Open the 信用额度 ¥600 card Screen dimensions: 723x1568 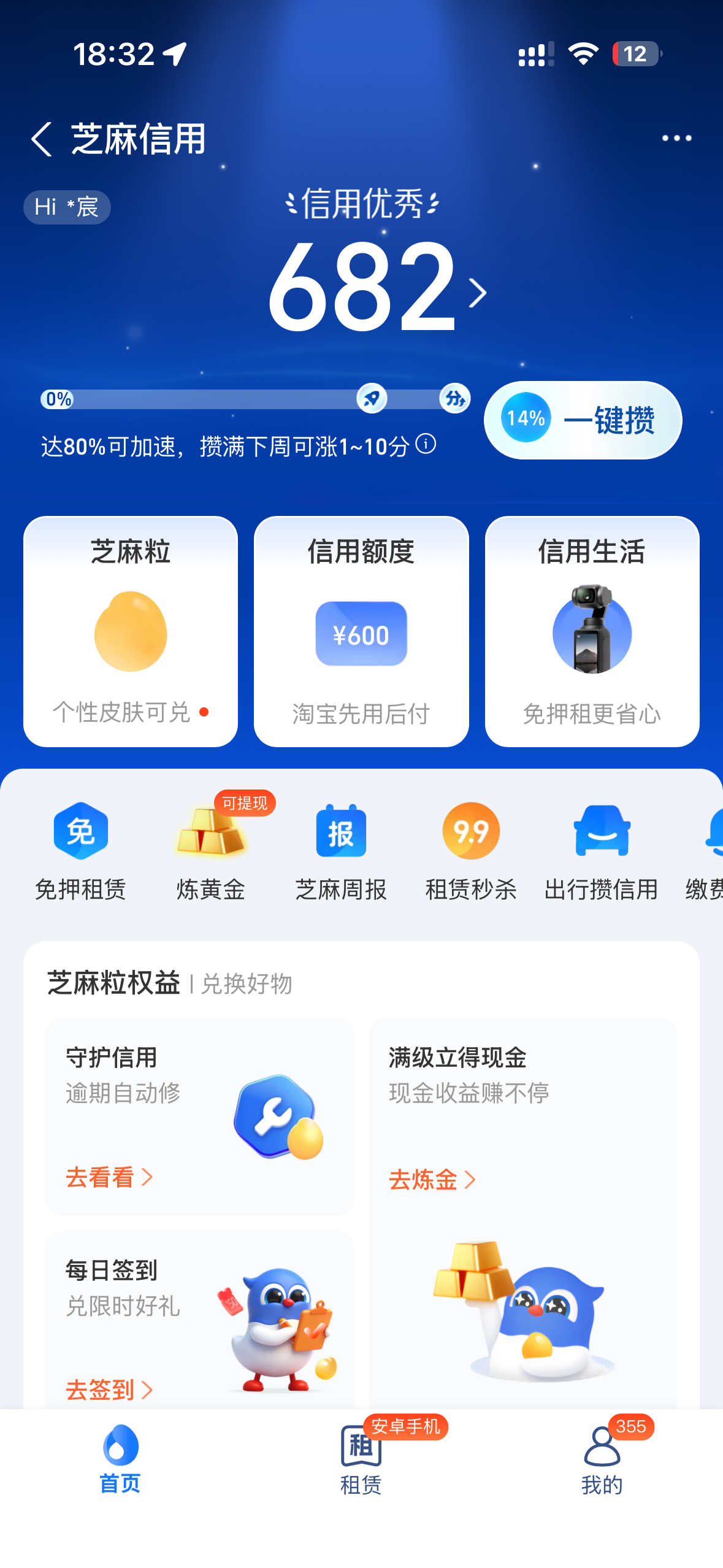coord(361,631)
